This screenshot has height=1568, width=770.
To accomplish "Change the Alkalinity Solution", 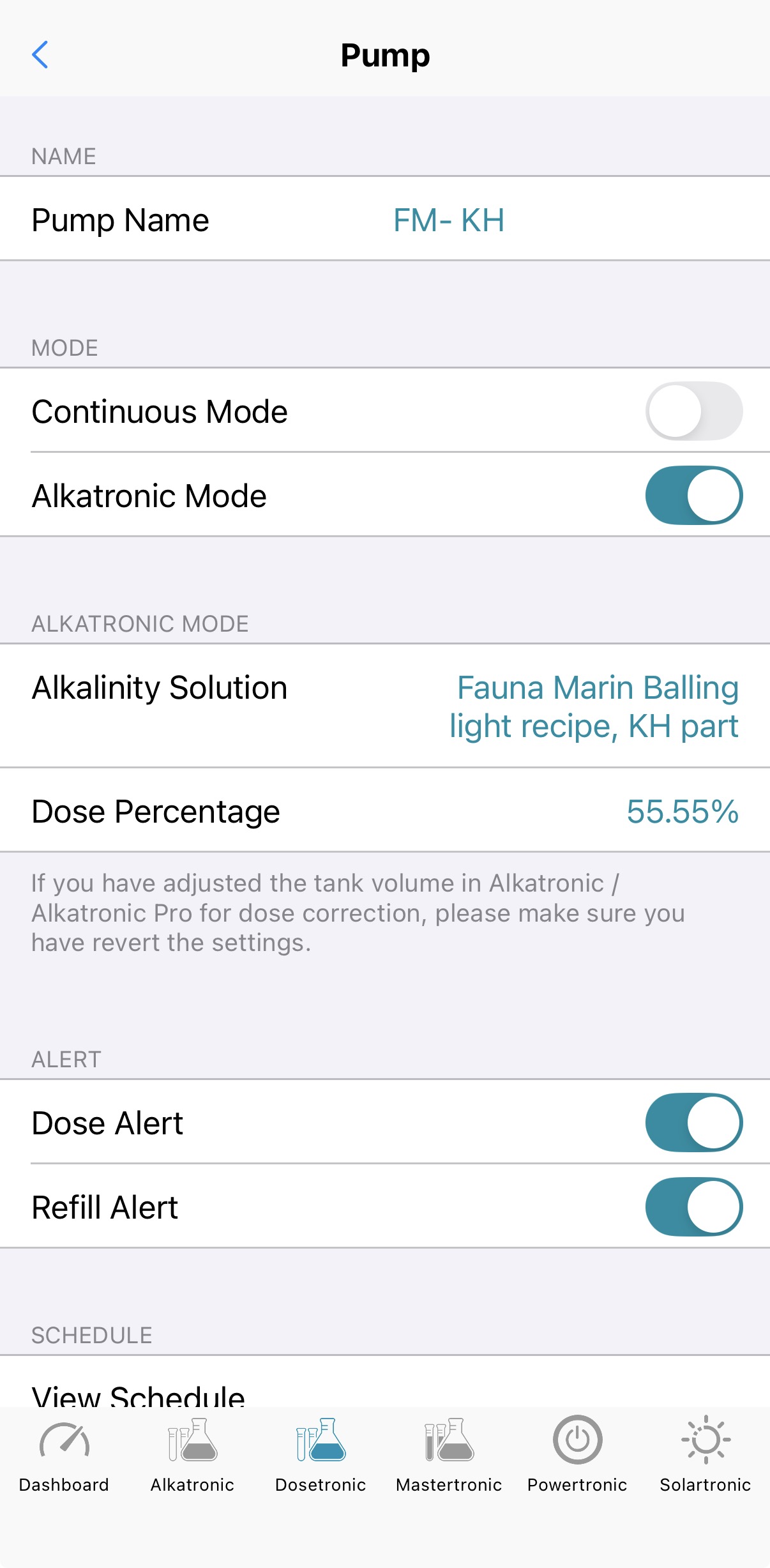I will 594,706.
